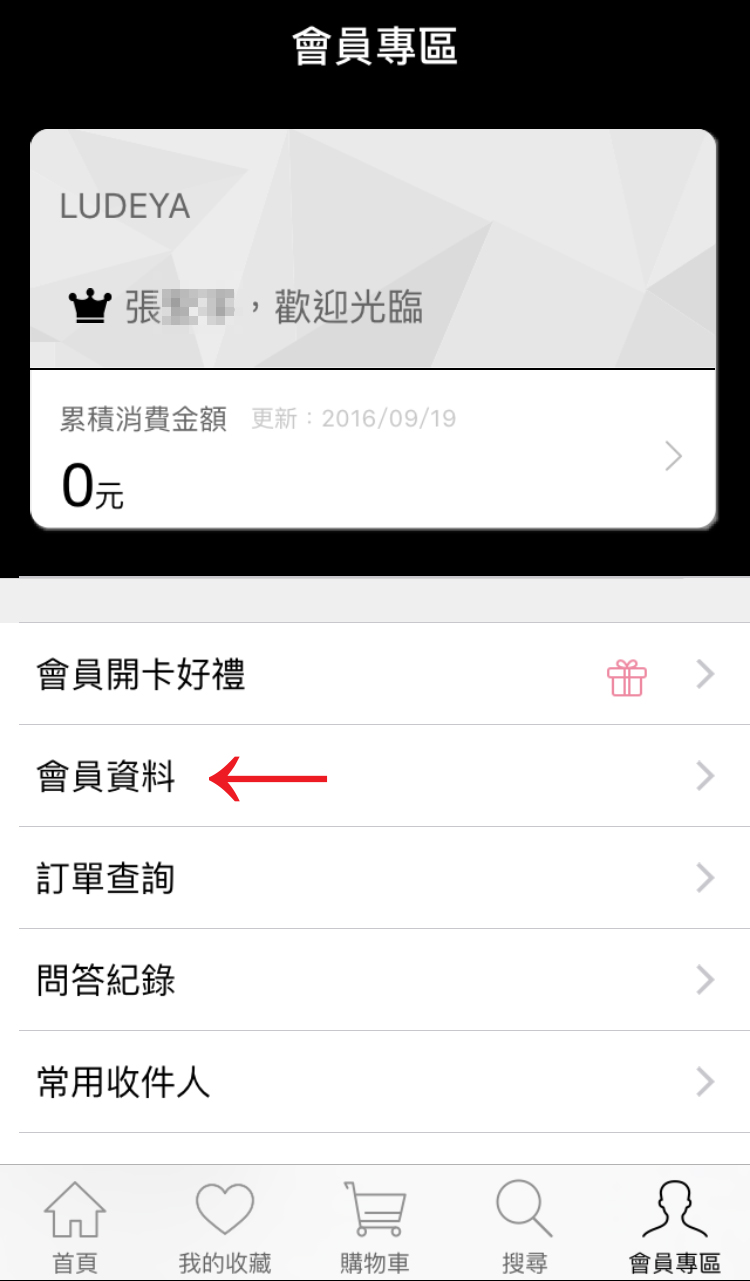This screenshot has width=750, height=1281.
Task: Open 常用收件人 frequent recipients
Action: pos(374,1083)
